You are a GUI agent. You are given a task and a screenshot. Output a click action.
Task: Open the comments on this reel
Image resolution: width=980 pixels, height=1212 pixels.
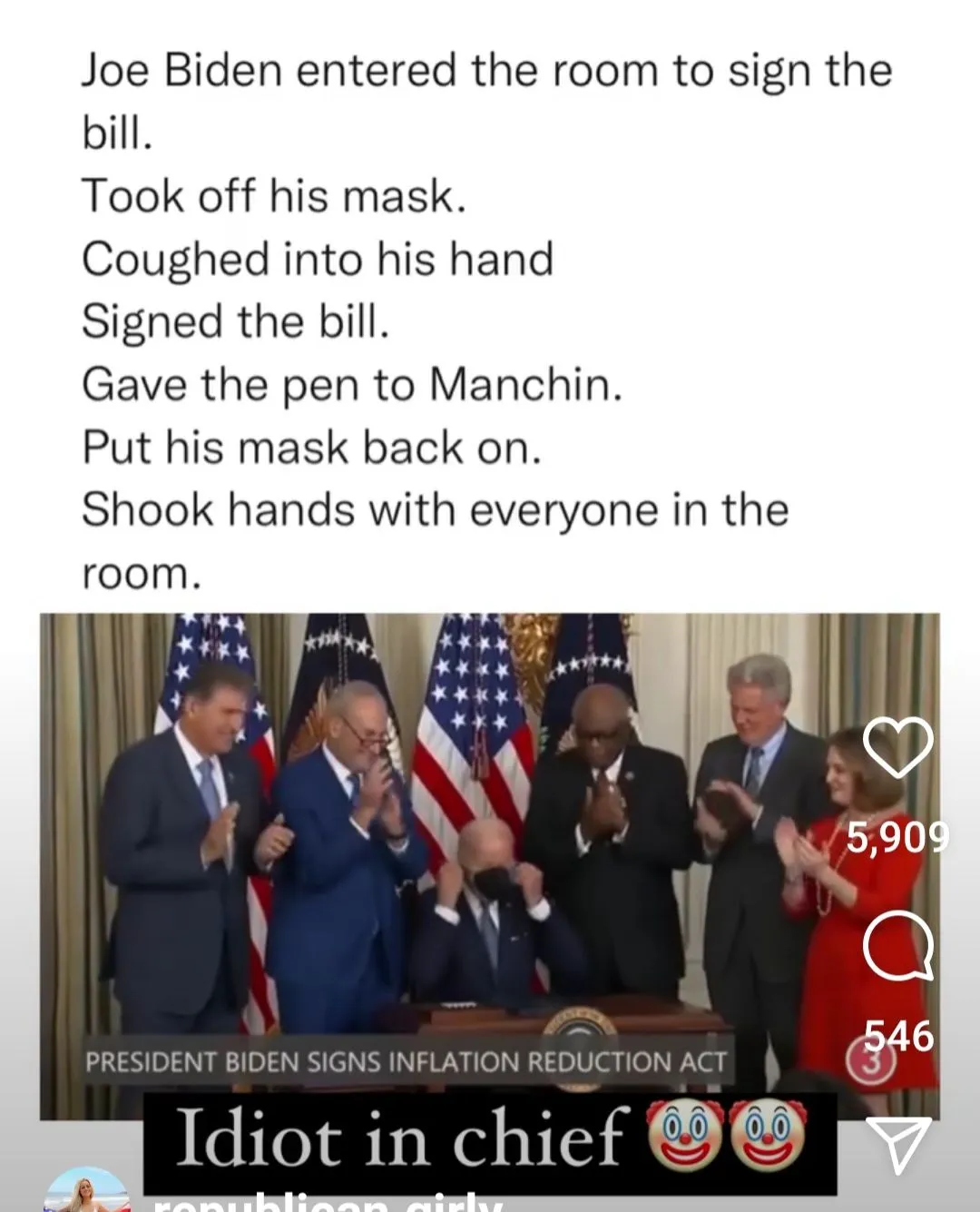pyautogui.click(x=897, y=946)
